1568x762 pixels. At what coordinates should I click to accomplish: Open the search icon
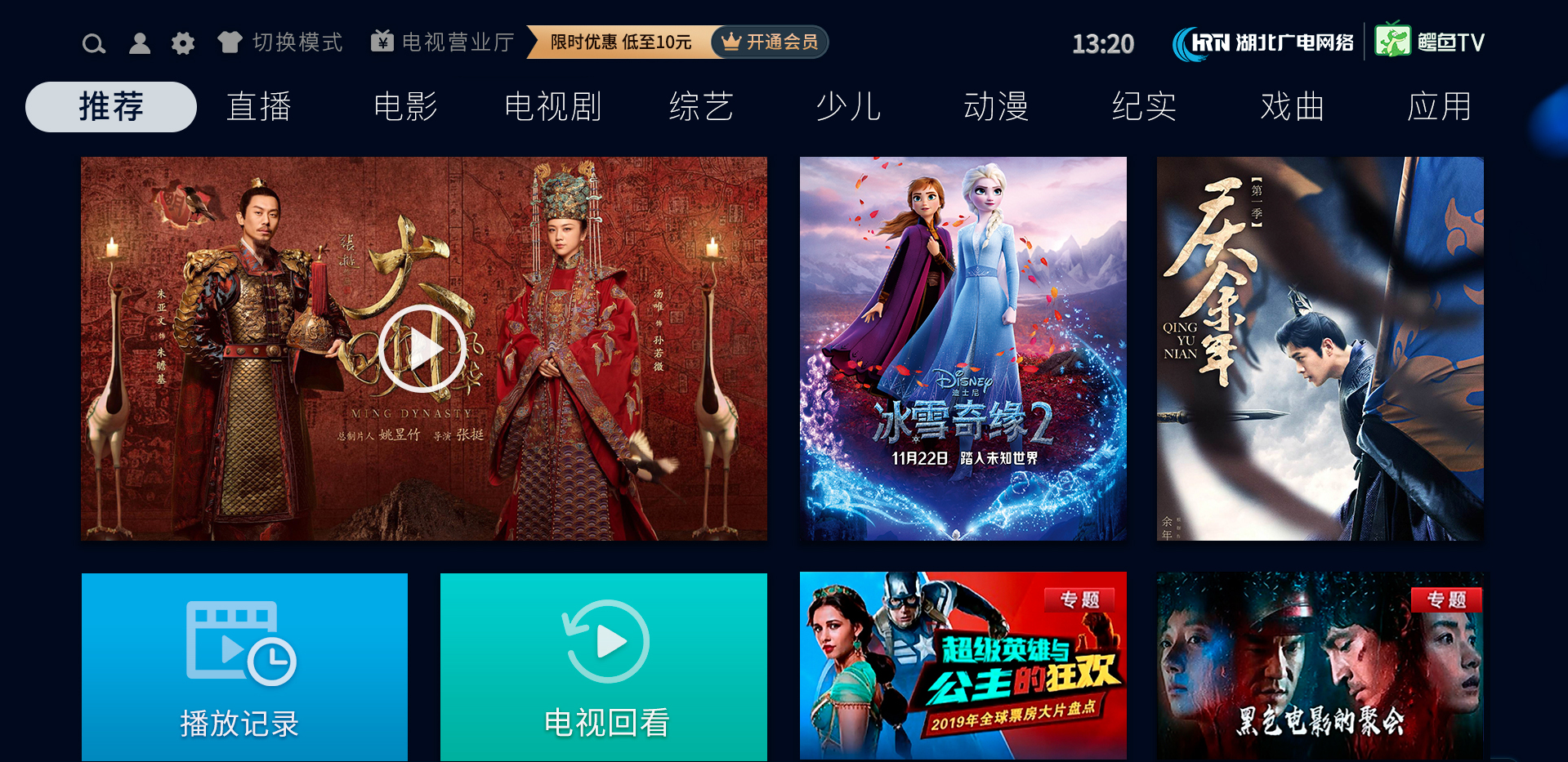(x=94, y=43)
